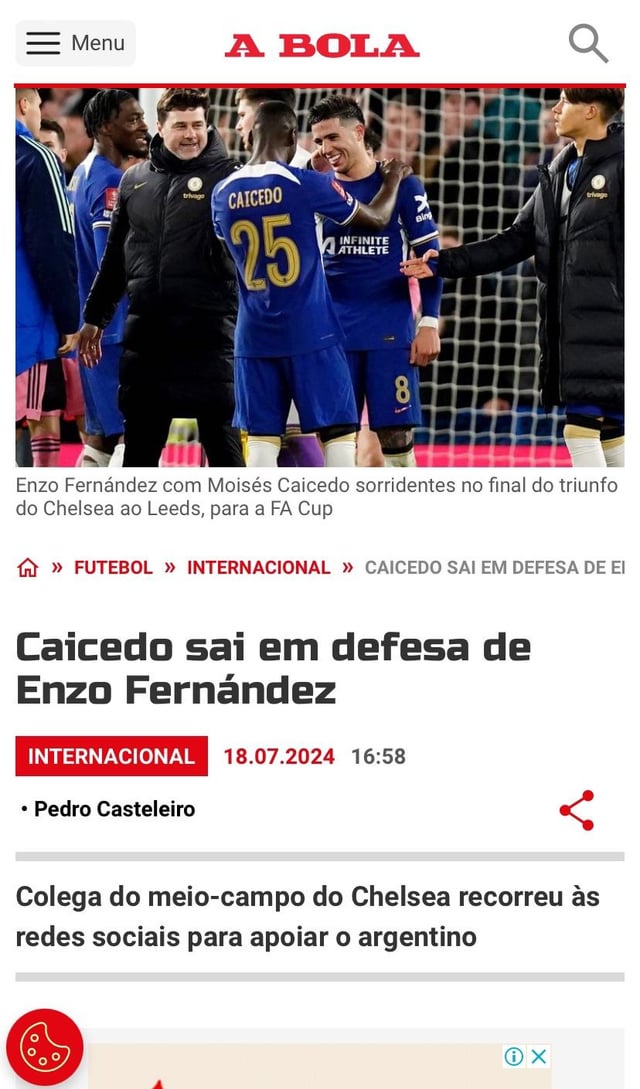
Task: Go to A Bola homepage logo
Action: click(321, 45)
